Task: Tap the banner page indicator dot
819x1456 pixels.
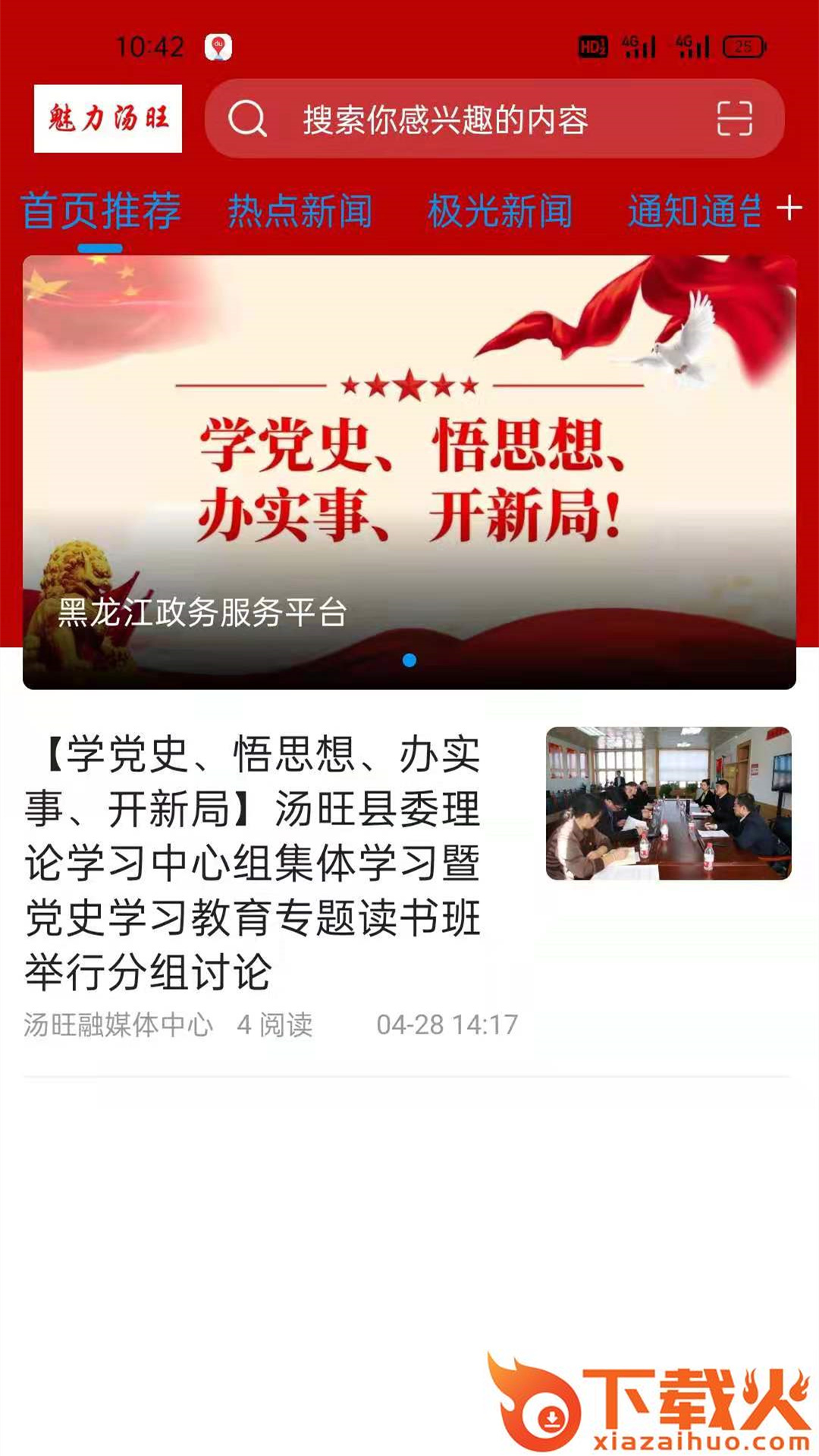Action: [x=409, y=661]
